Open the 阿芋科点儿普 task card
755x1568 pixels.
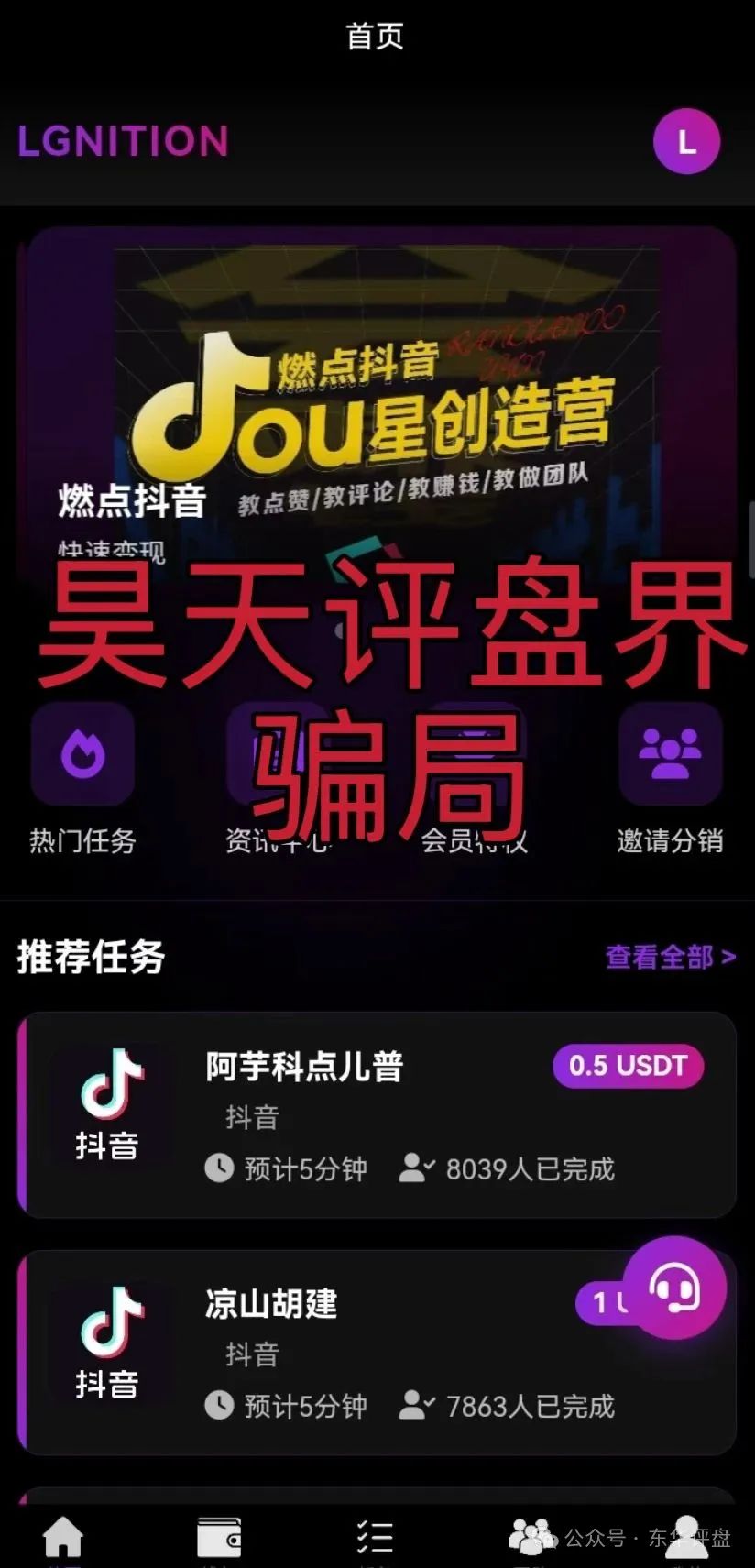pos(377,1115)
